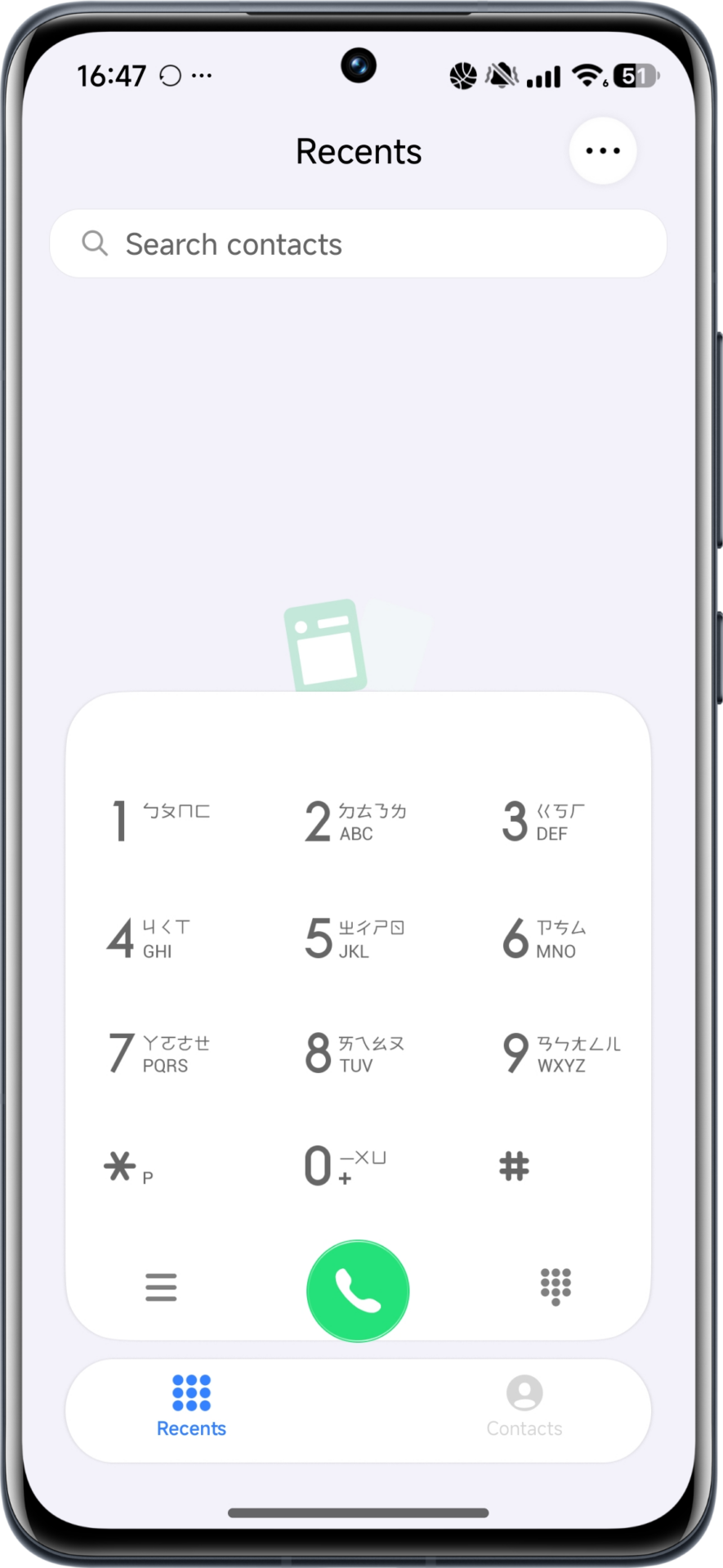Start call with the green phone button
The image size is (723, 1568).
[x=358, y=1290]
